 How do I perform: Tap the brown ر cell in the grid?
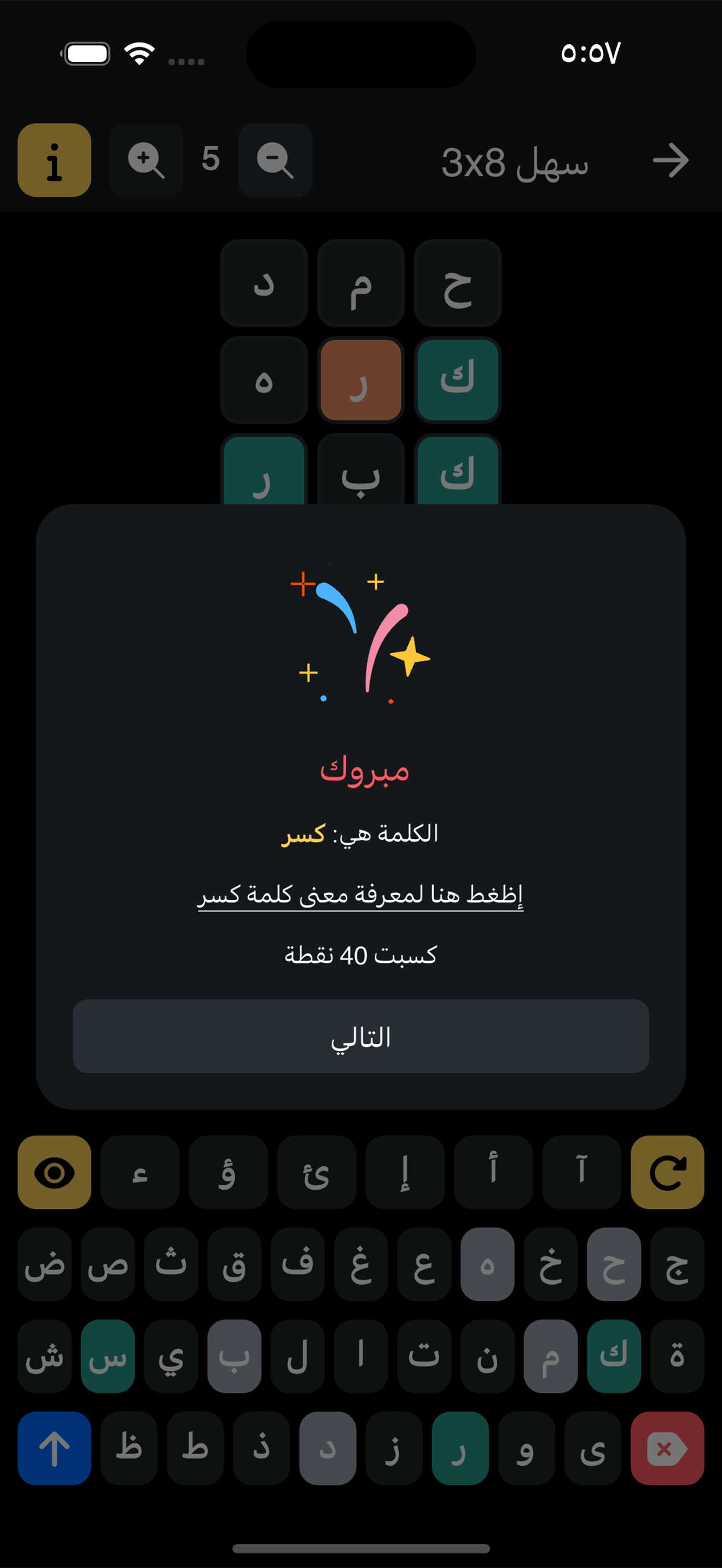[x=361, y=381]
